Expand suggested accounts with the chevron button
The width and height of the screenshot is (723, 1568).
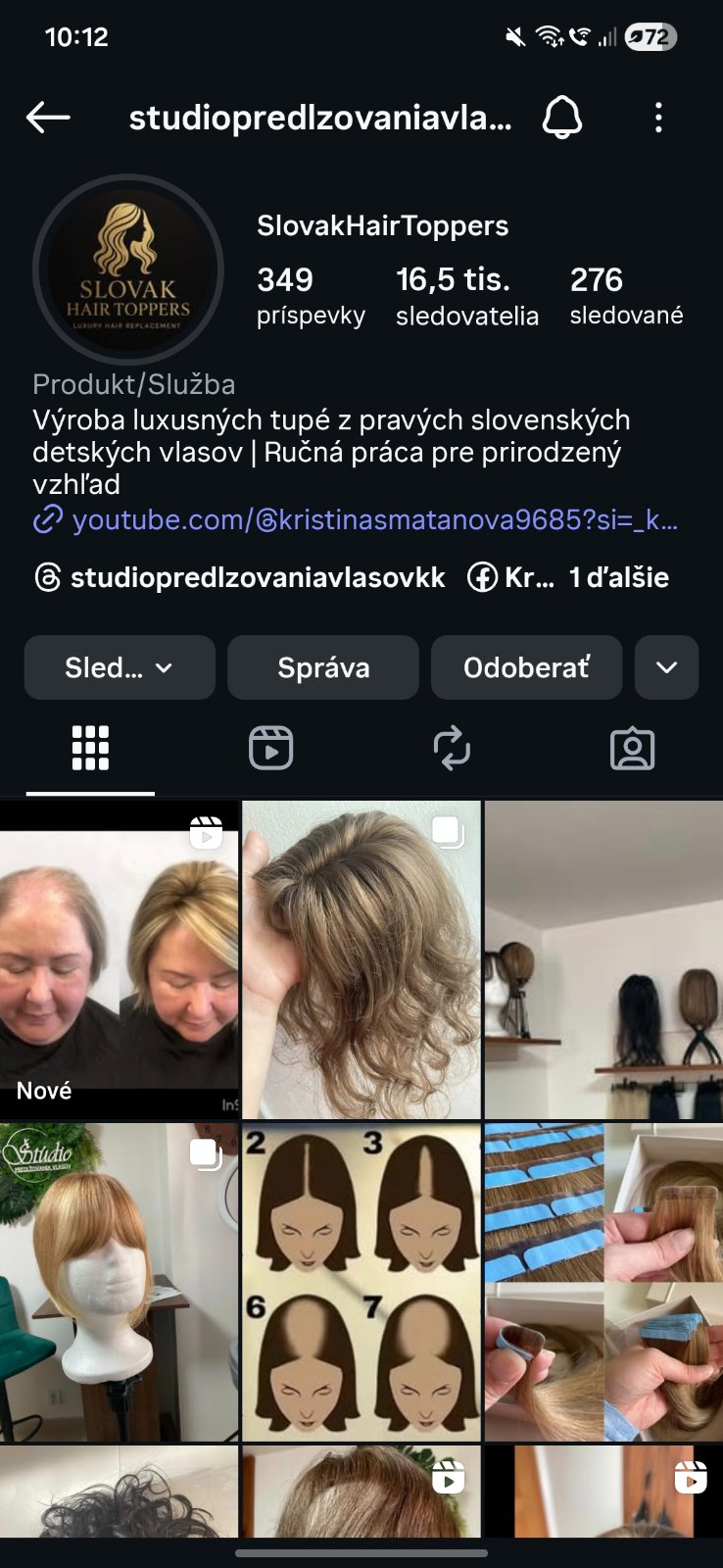pyautogui.click(x=666, y=667)
